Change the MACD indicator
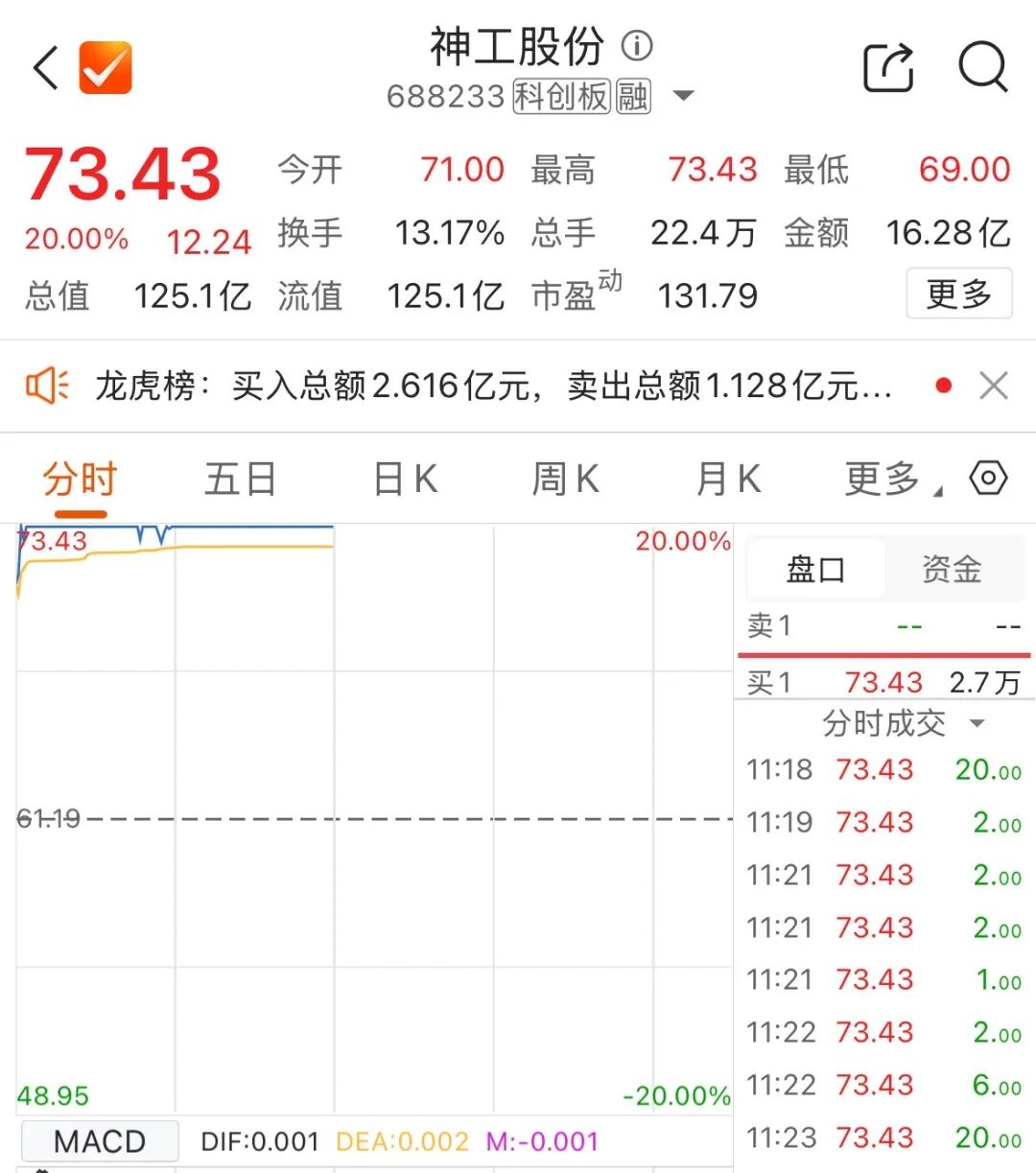Image resolution: width=1036 pixels, height=1173 pixels. (100, 1141)
